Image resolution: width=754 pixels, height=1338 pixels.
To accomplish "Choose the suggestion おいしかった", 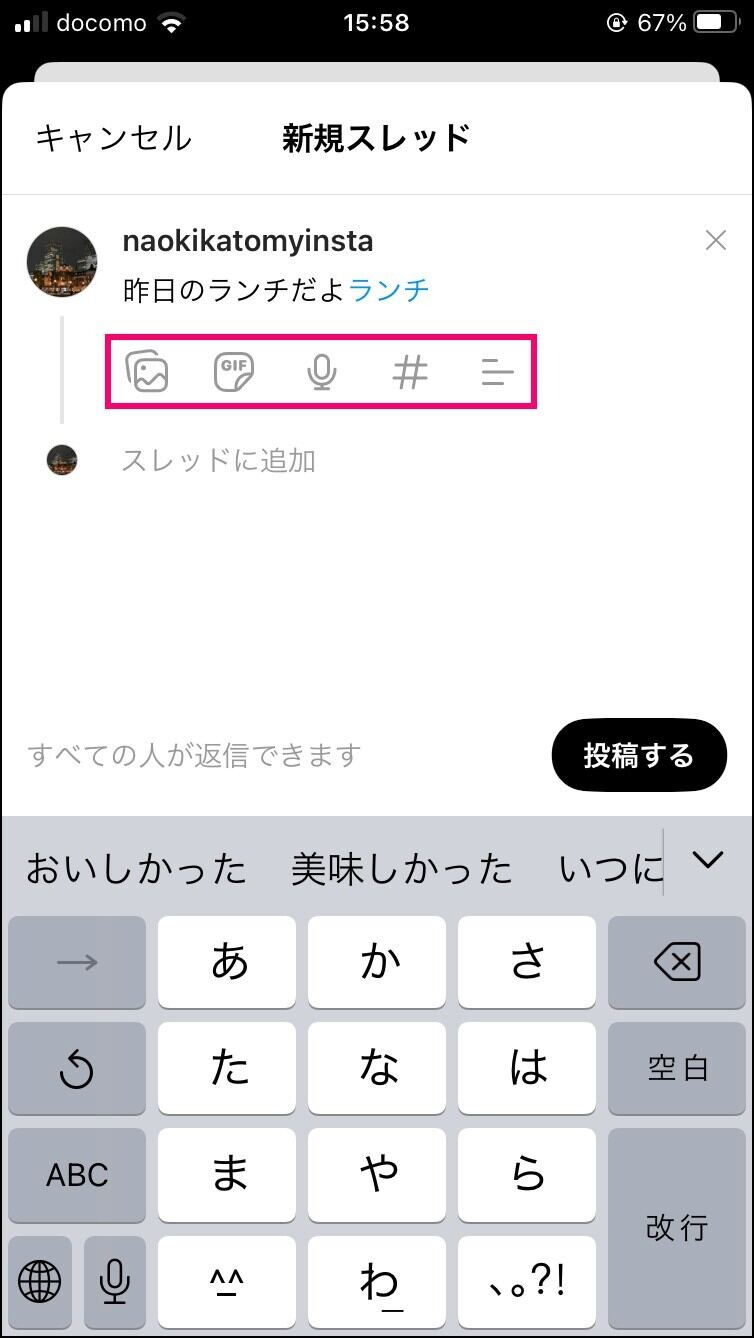I will pos(136,869).
